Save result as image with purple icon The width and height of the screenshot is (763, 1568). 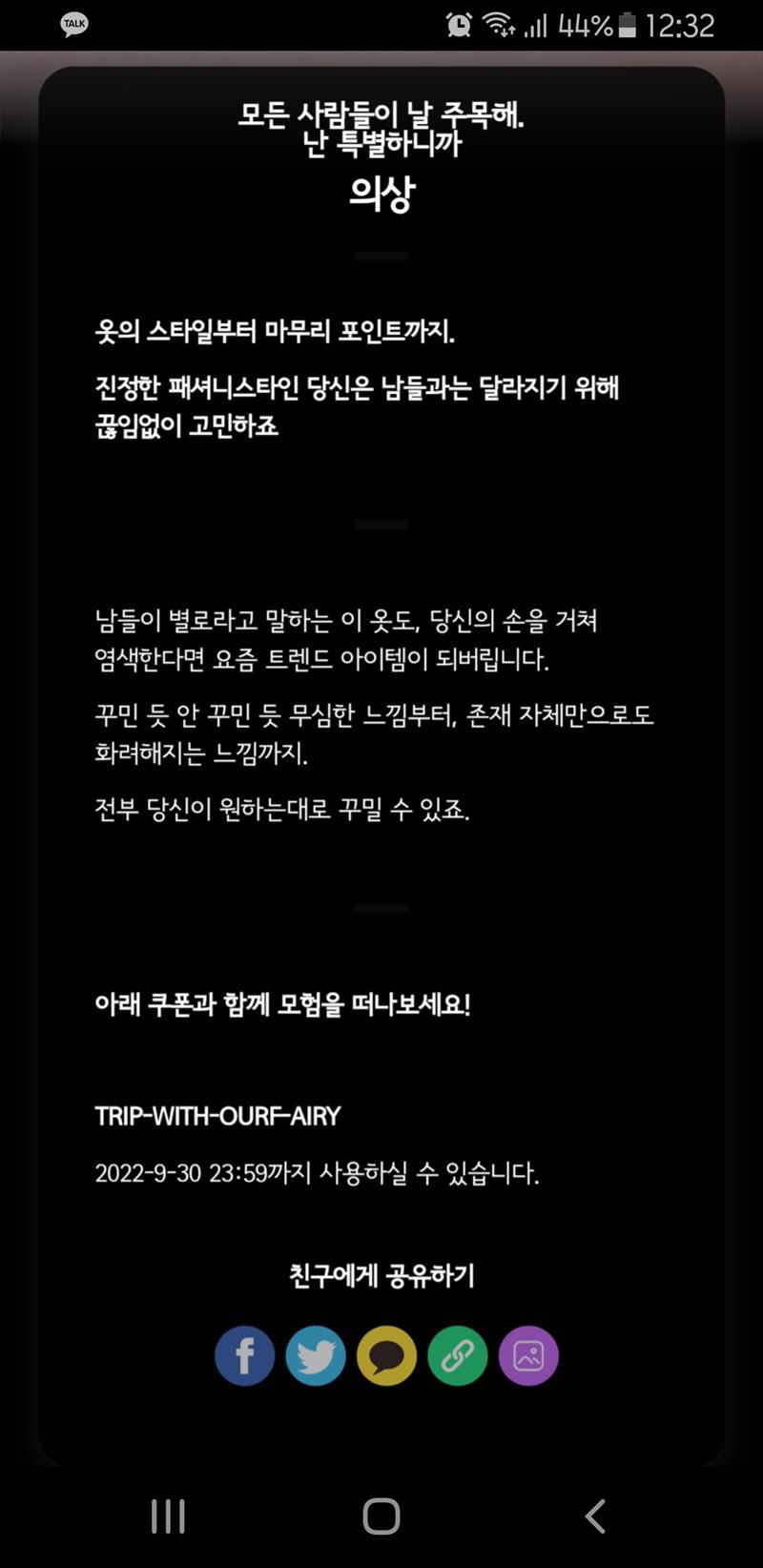pyautogui.click(x=528, y=1355)
